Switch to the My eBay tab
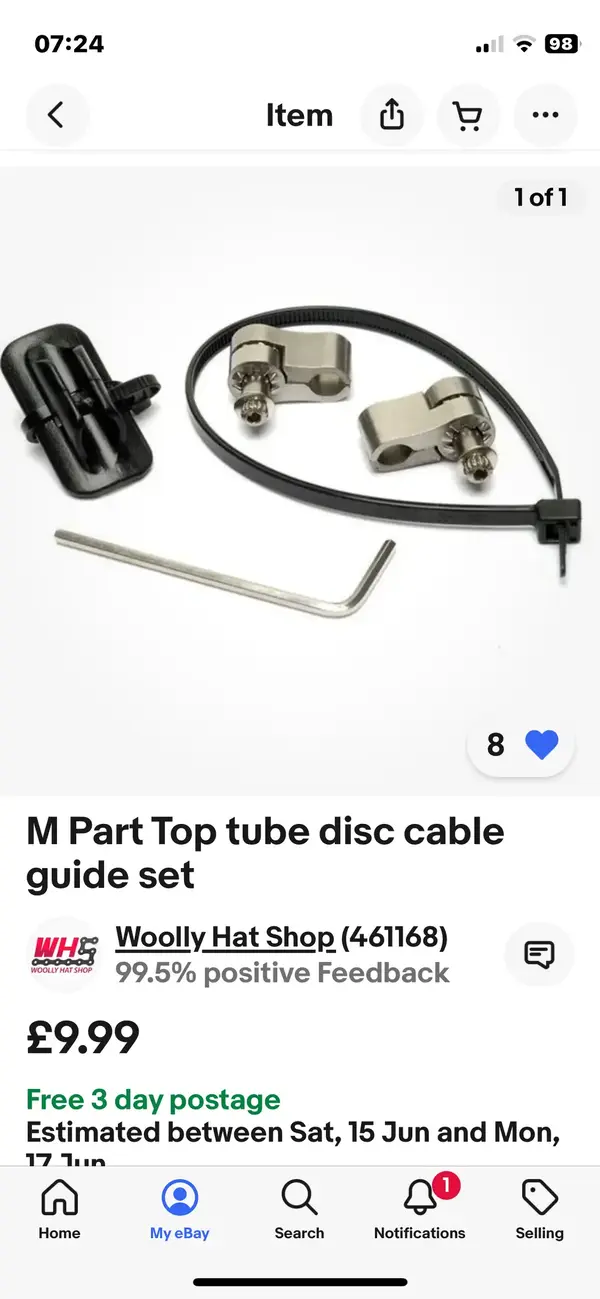Image resolution: width=600 pixels, height=1299 pixels. 180,1208
